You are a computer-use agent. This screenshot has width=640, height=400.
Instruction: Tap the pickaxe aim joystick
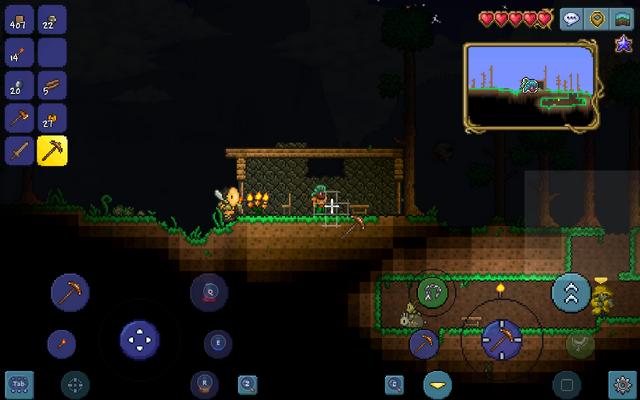(499, 338)
